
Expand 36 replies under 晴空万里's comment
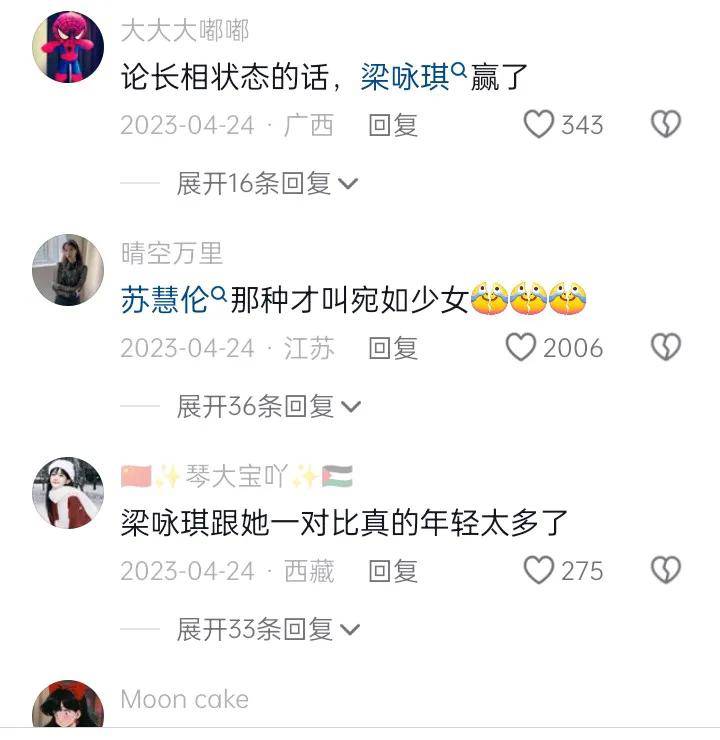pos(267,406)
